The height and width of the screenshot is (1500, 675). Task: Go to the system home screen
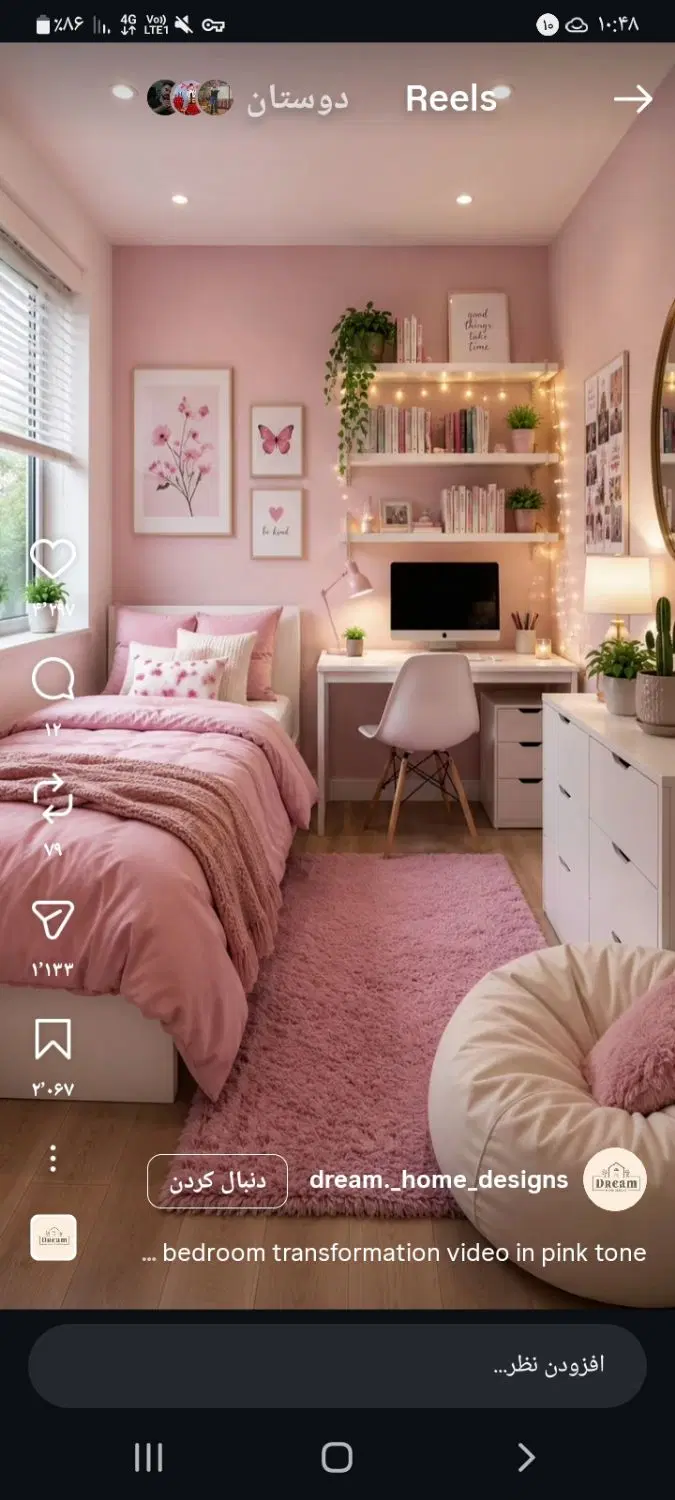337,1457
